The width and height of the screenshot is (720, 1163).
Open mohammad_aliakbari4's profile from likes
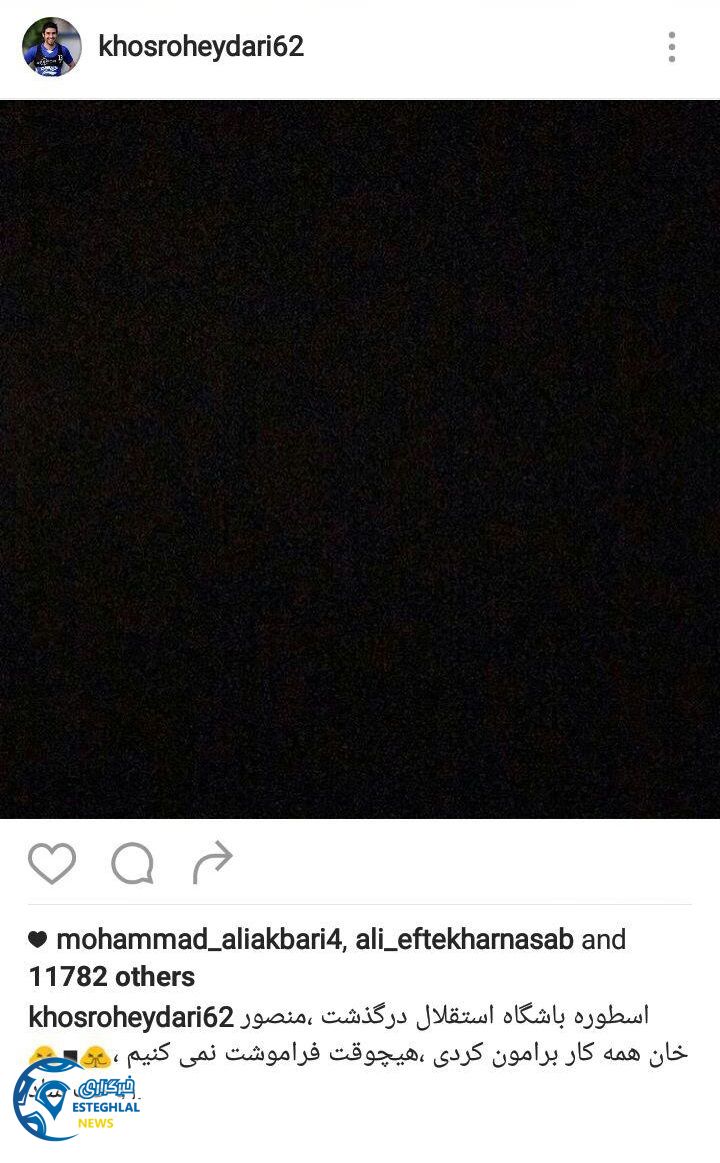tap(200, 939)
